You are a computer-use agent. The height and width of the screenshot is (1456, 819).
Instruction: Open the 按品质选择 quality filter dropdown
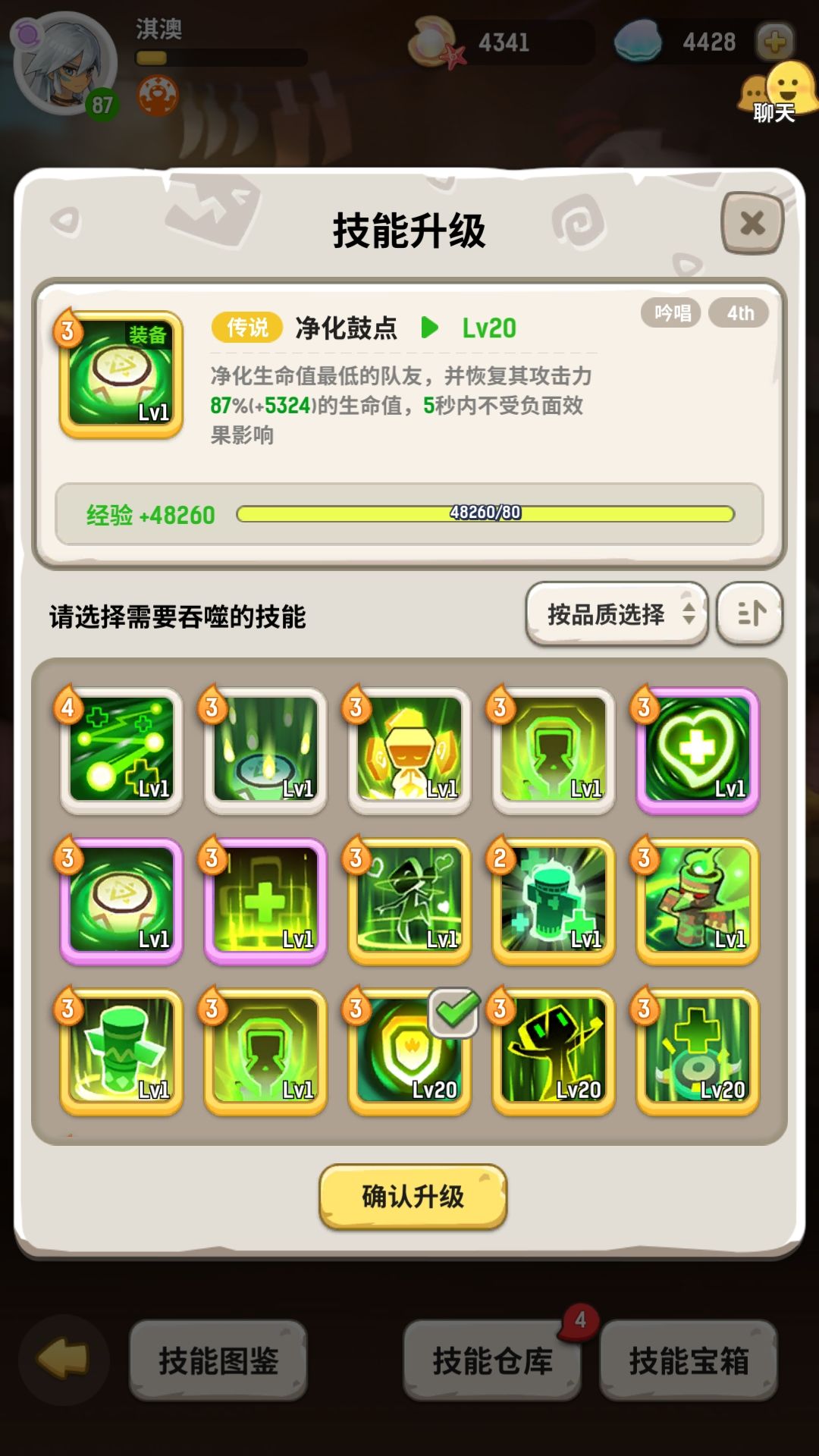616,613
